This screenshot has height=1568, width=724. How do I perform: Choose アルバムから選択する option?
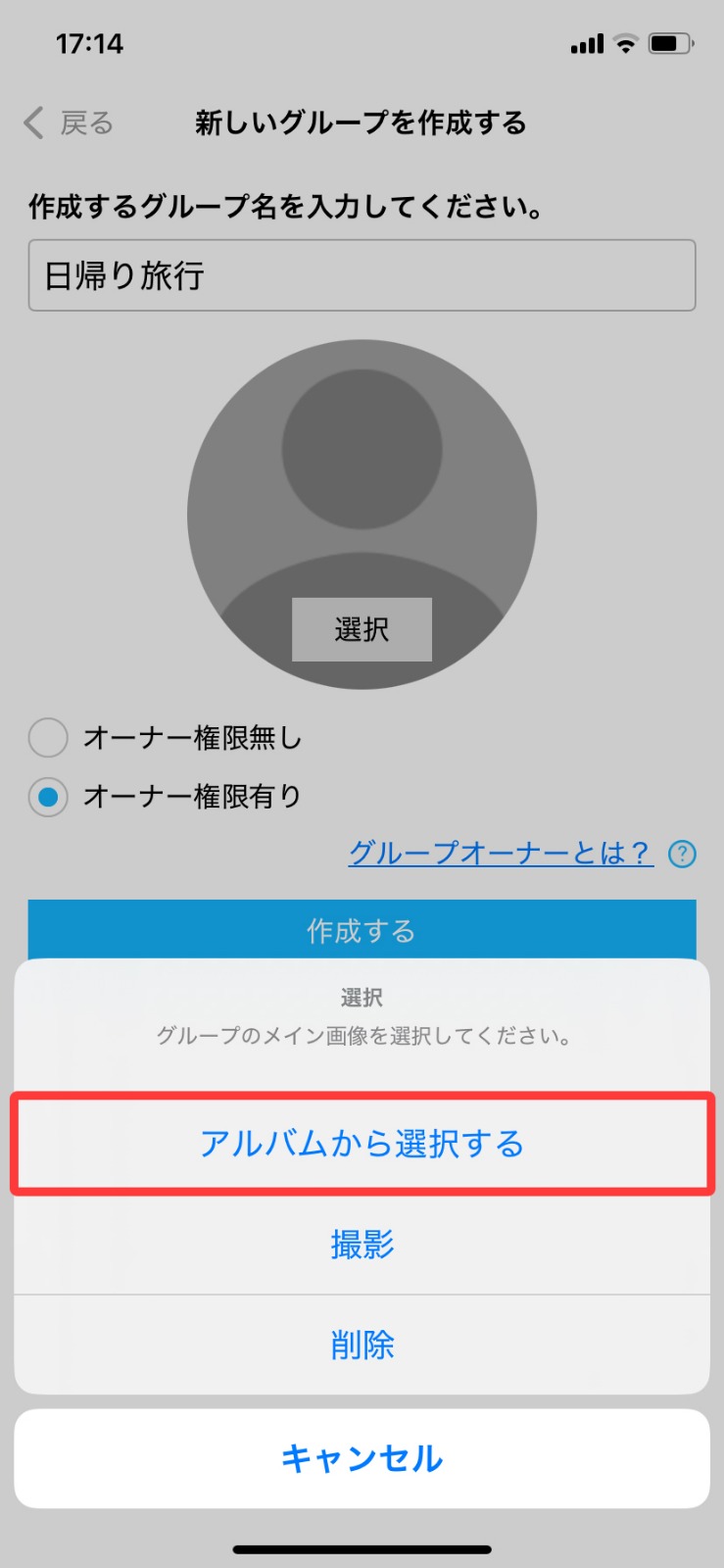click(362, 1144)
